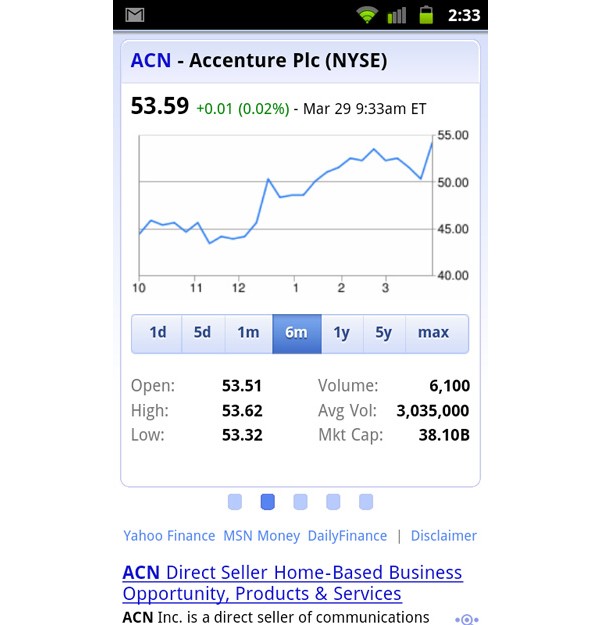Open DailyFinance link
The width and height of the screenshot is (600, 625).
[x=347, y=536]
